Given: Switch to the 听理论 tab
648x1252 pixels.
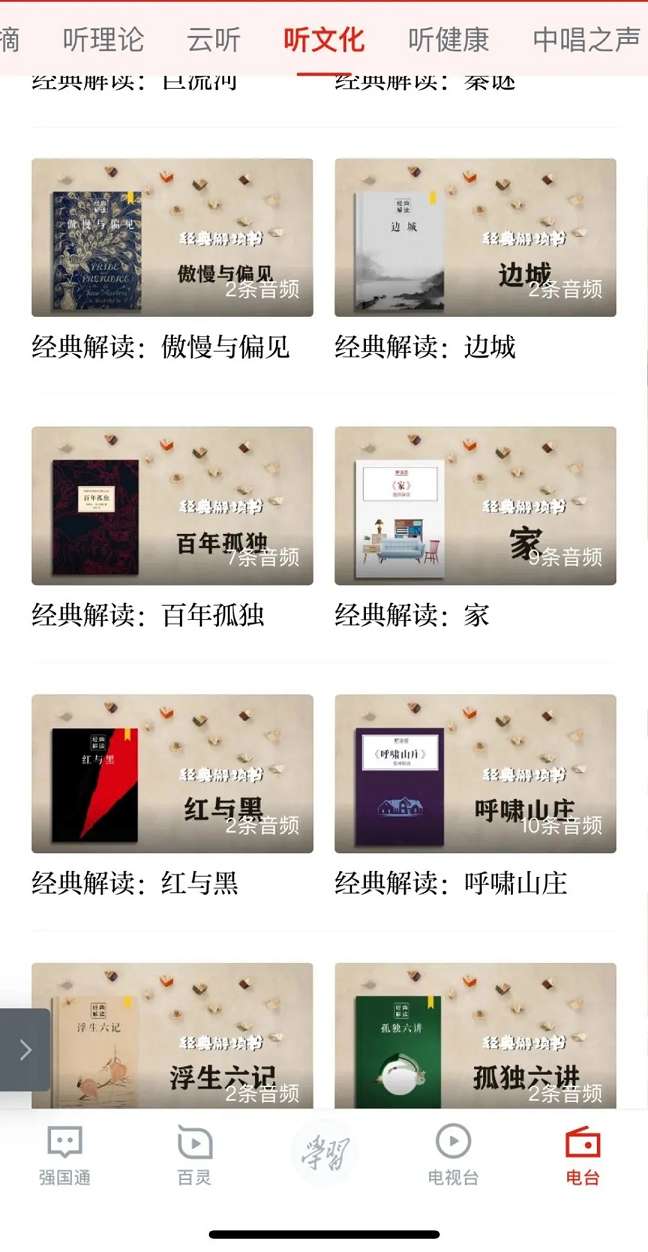Looking at the screenshot, I should 103,40.
